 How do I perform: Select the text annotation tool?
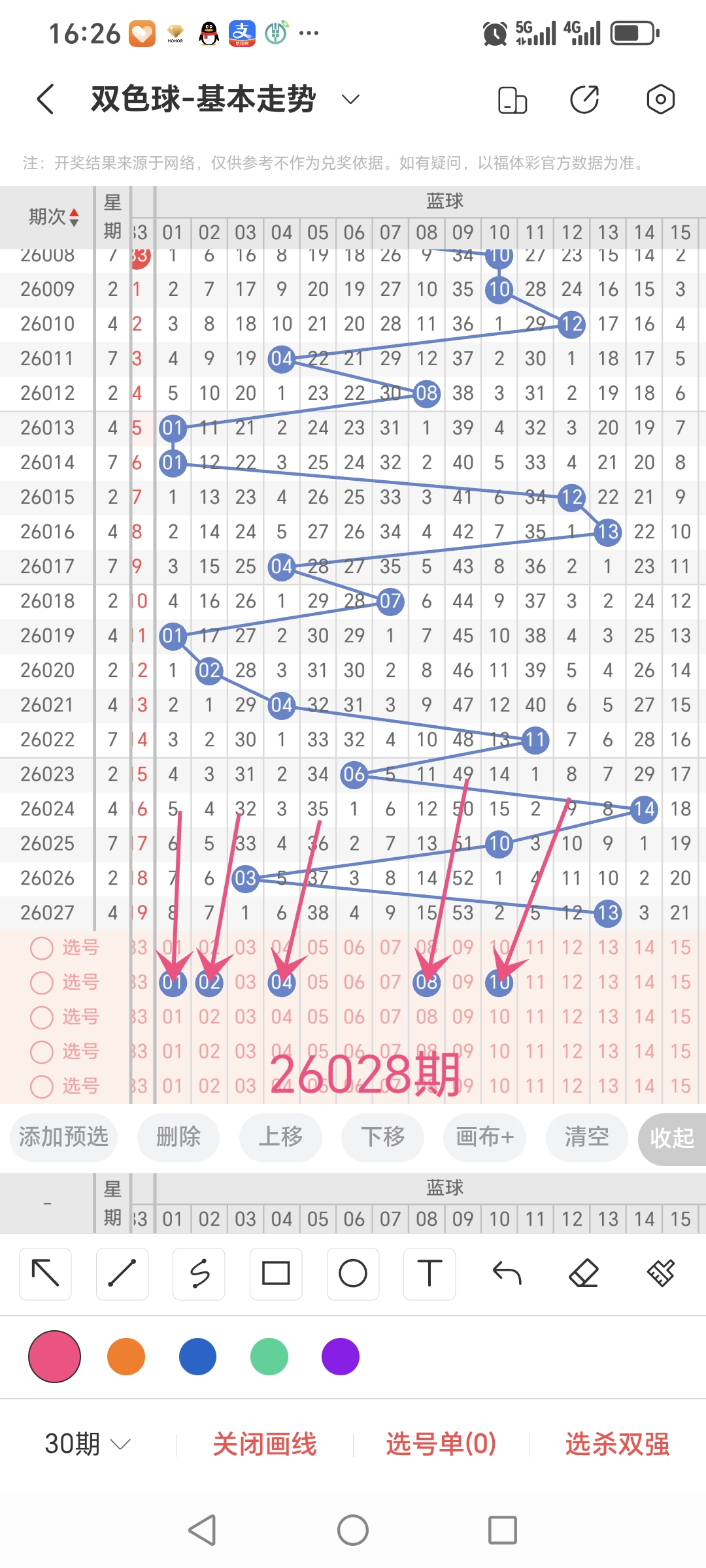tap(429, 1273)
